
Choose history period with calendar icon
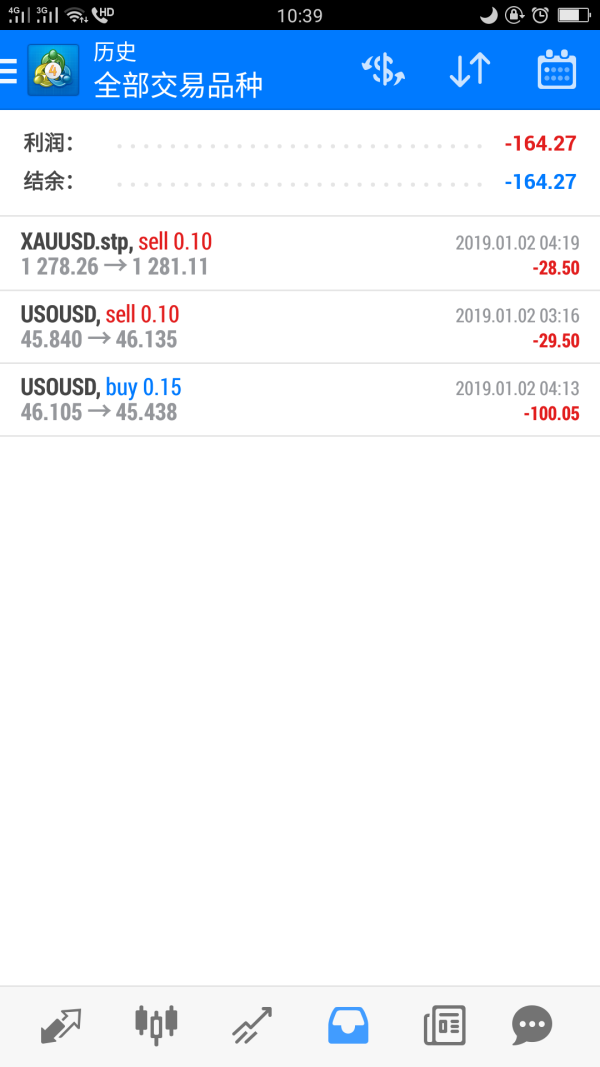(556, 70)
